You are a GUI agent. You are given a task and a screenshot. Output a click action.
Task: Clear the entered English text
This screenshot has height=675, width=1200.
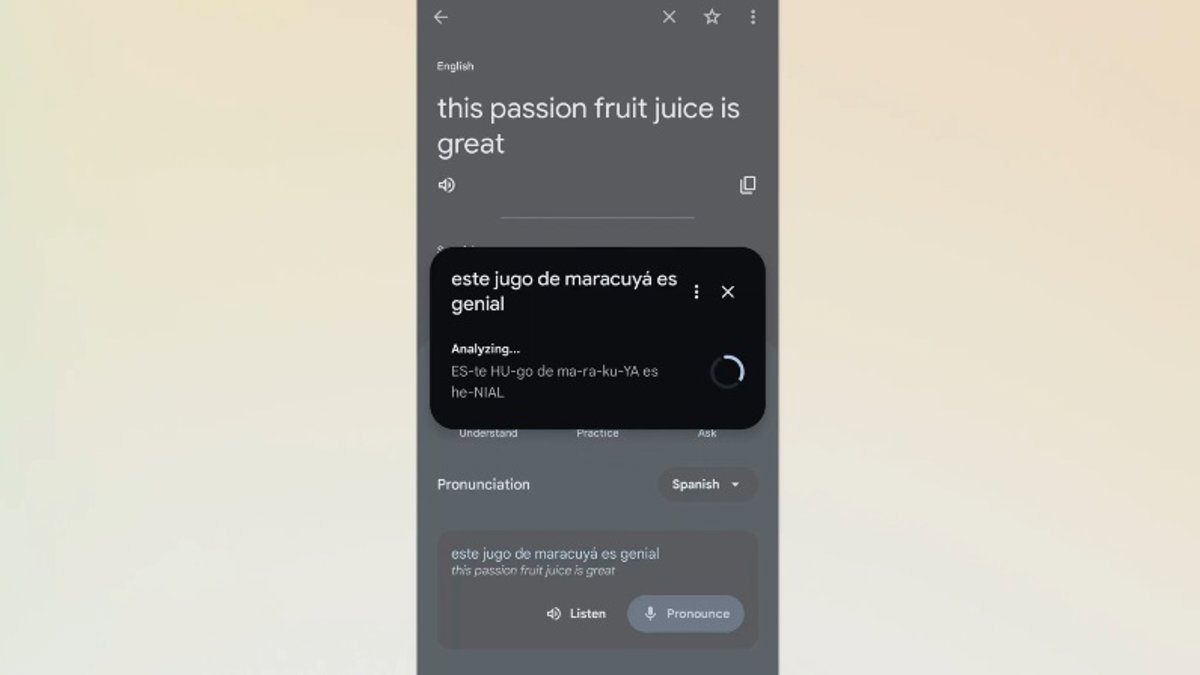click(x=669, y=17)
